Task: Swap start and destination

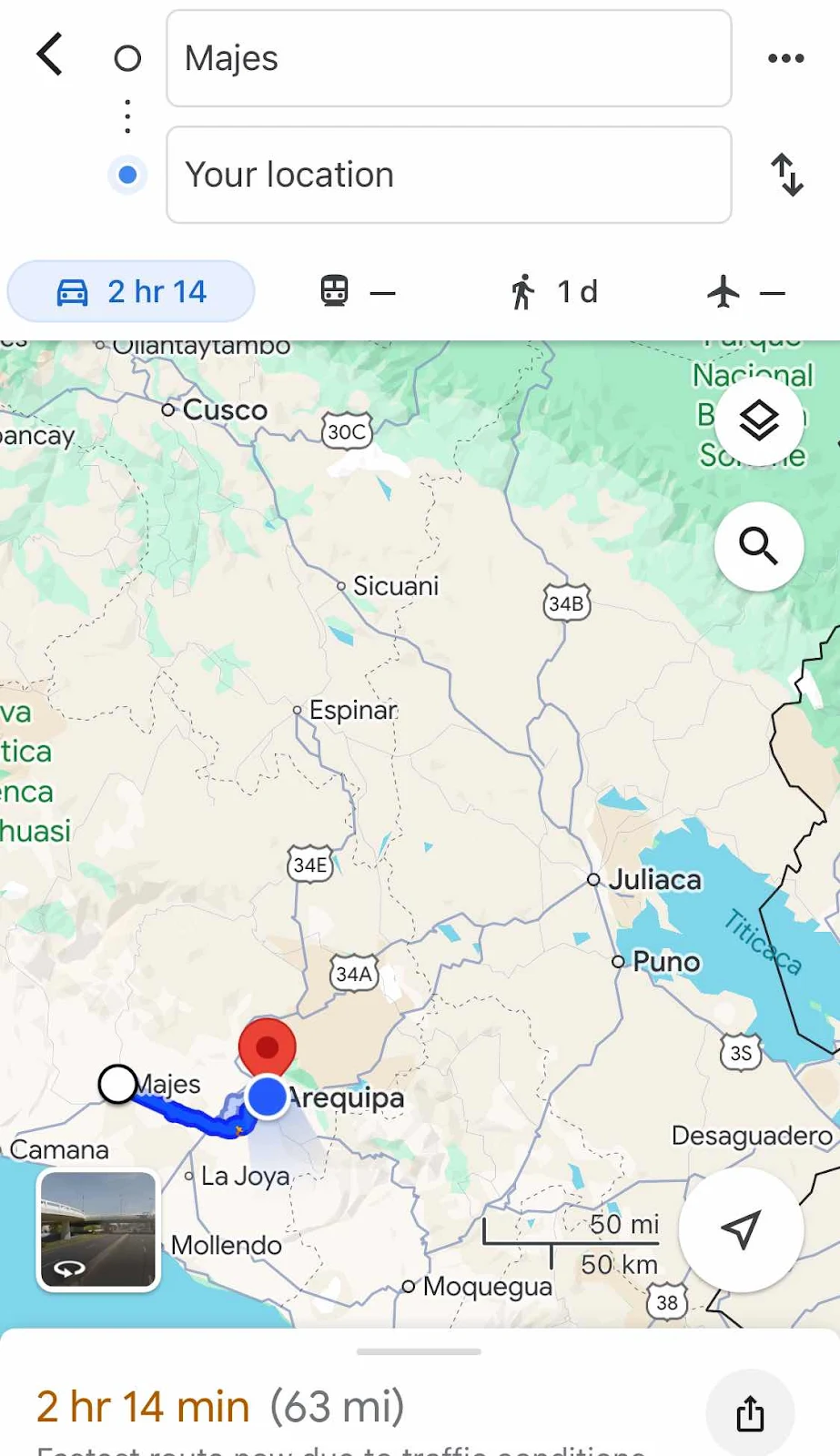Action: pos(787,175)
